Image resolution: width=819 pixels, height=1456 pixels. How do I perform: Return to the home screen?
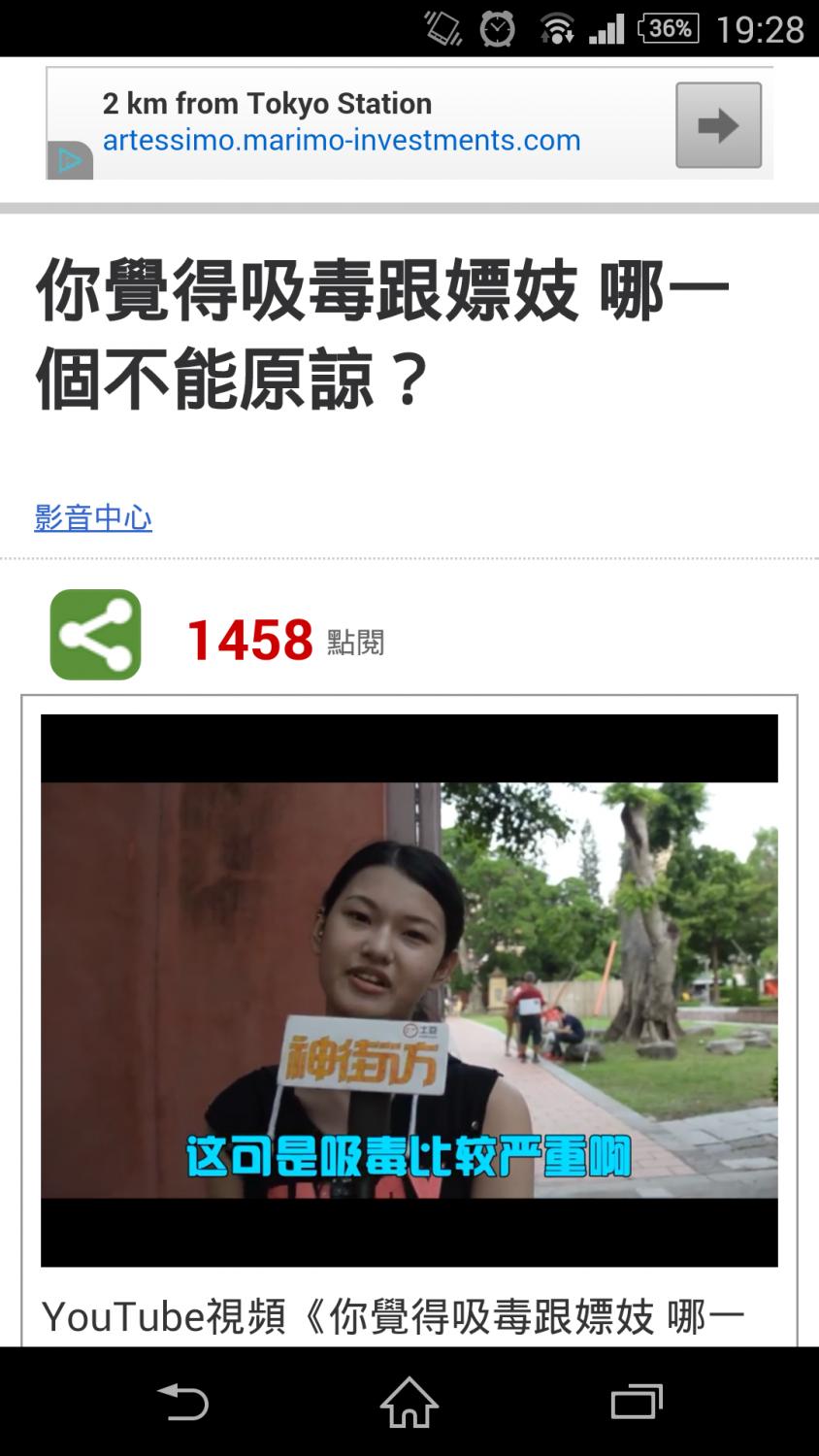tap(409, 1403)
